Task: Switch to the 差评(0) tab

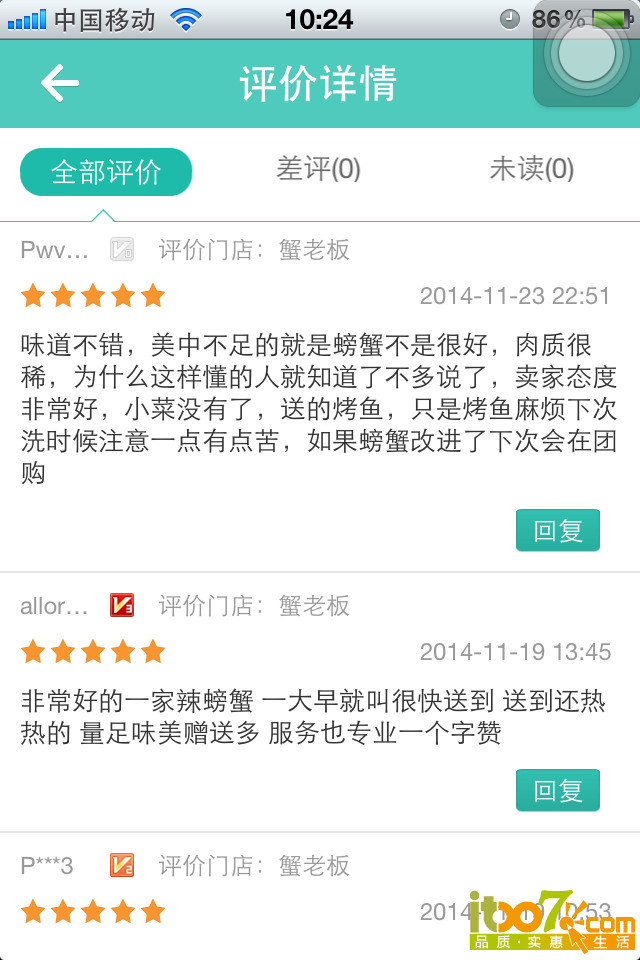Action: (318, 169)
